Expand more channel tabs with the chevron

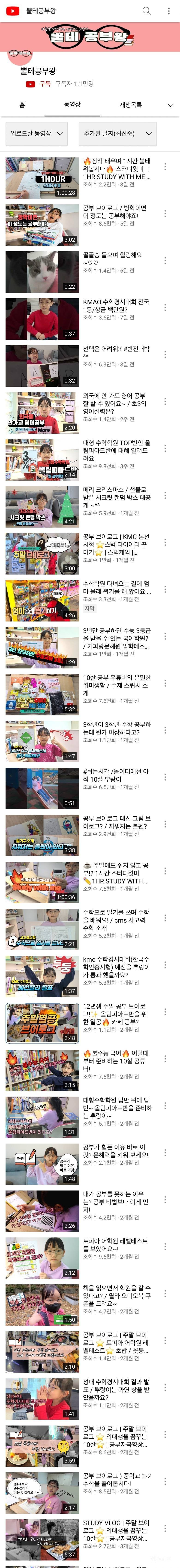pos(170,105)
